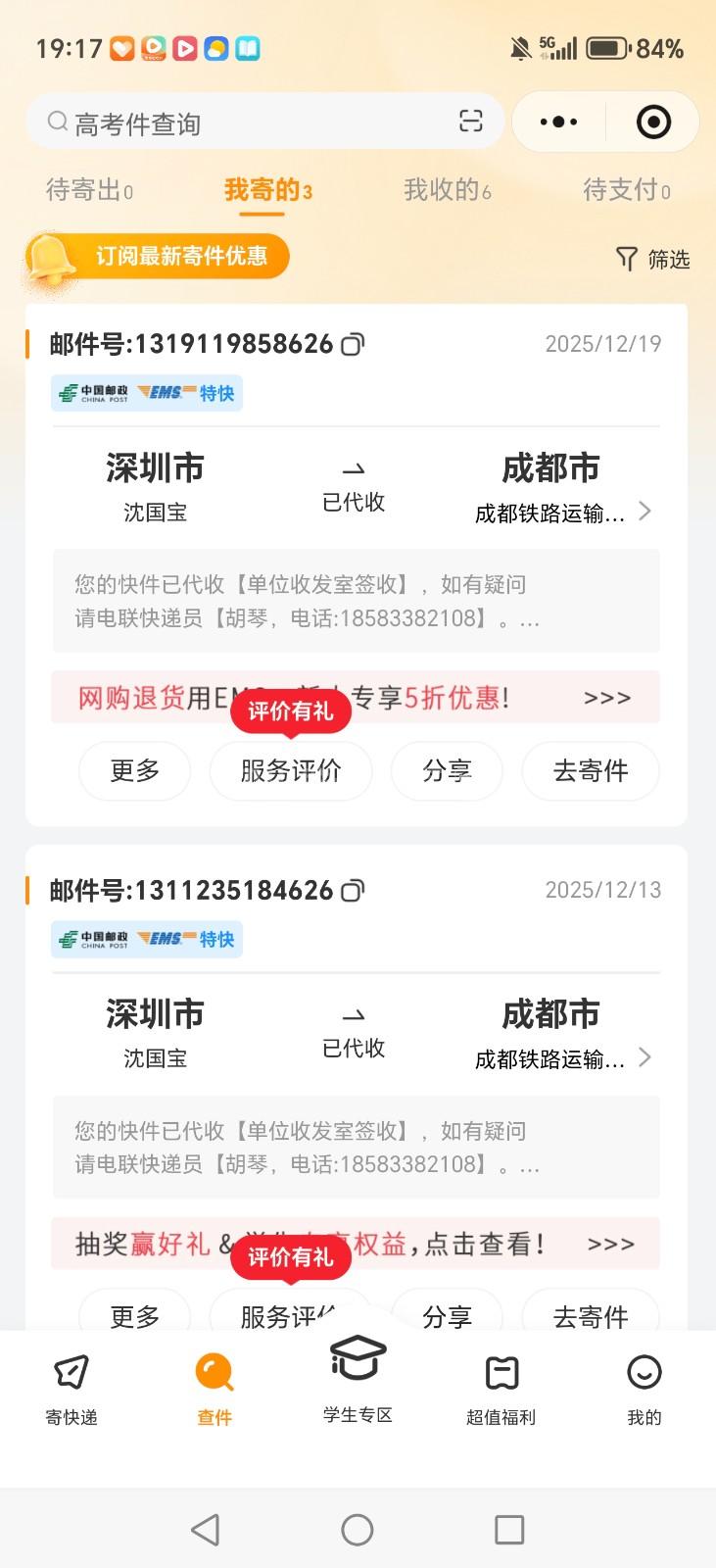Rate service for parcel 1319119858626
This screenshot has height=1568, width=716.
tap(290, 771)
